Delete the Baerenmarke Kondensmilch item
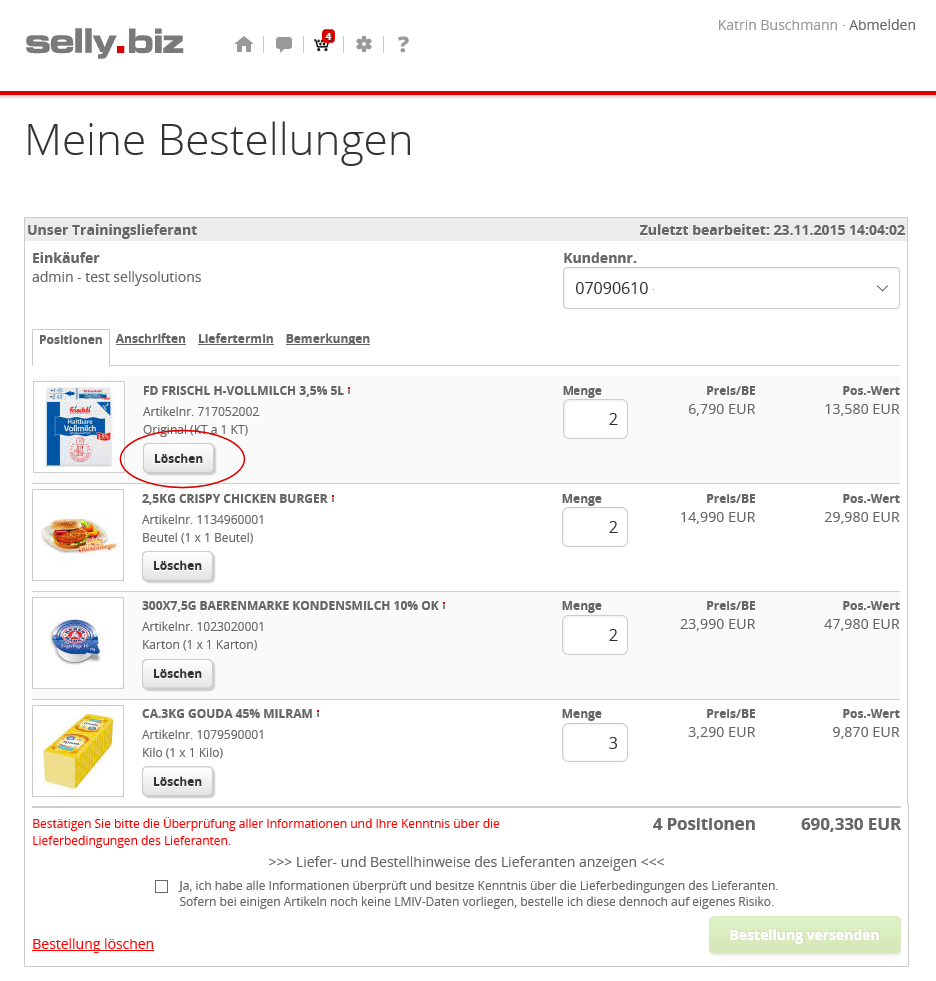This screenshot has height=981, width=936. [178, 673]
